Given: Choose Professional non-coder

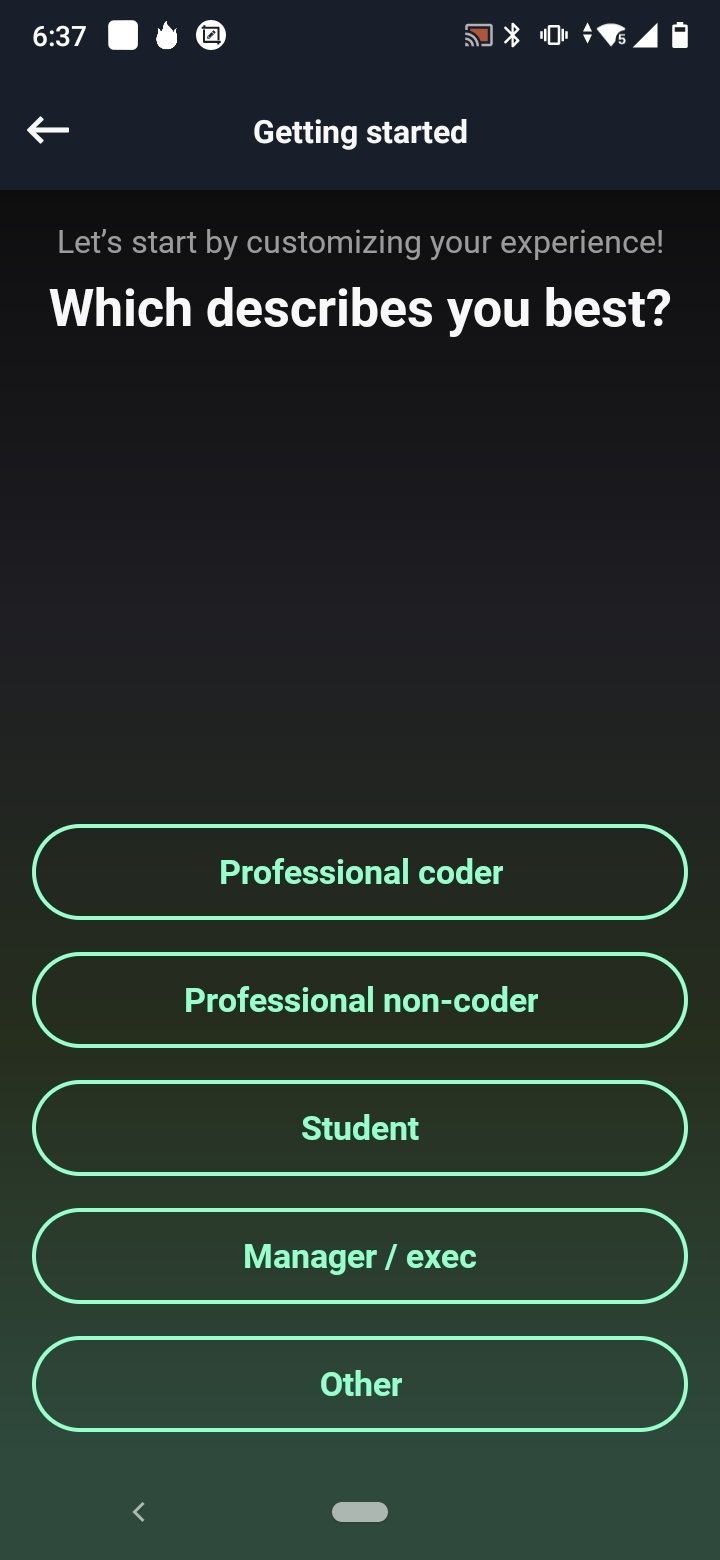Looking at the screenshot, I should [360, 1000].
